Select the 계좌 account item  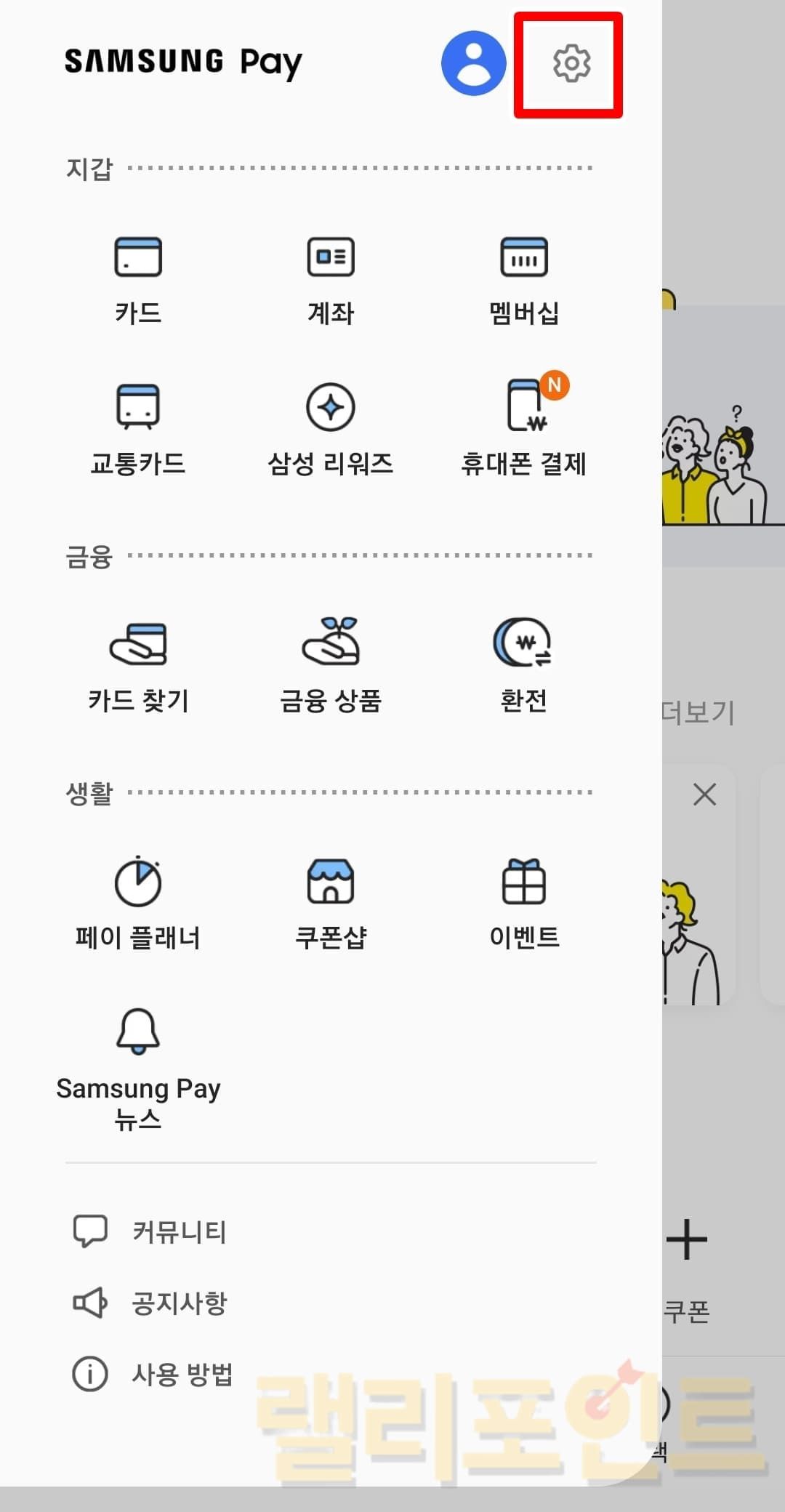(331, 280)
